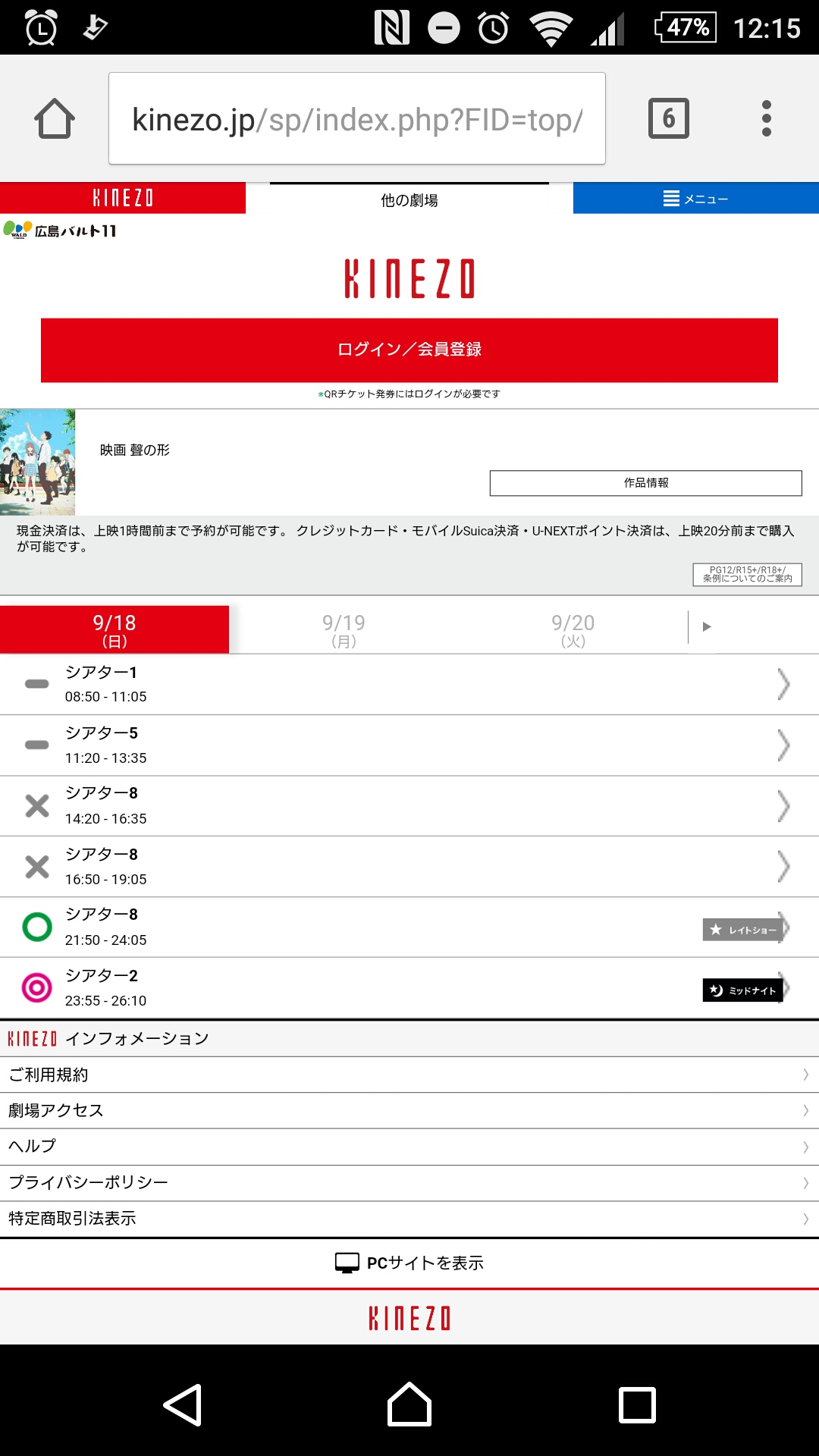The width and height of the screenshot is (819, 1456).
Task: Tap the kinezo.jp address bar
Action: point(356,119)
